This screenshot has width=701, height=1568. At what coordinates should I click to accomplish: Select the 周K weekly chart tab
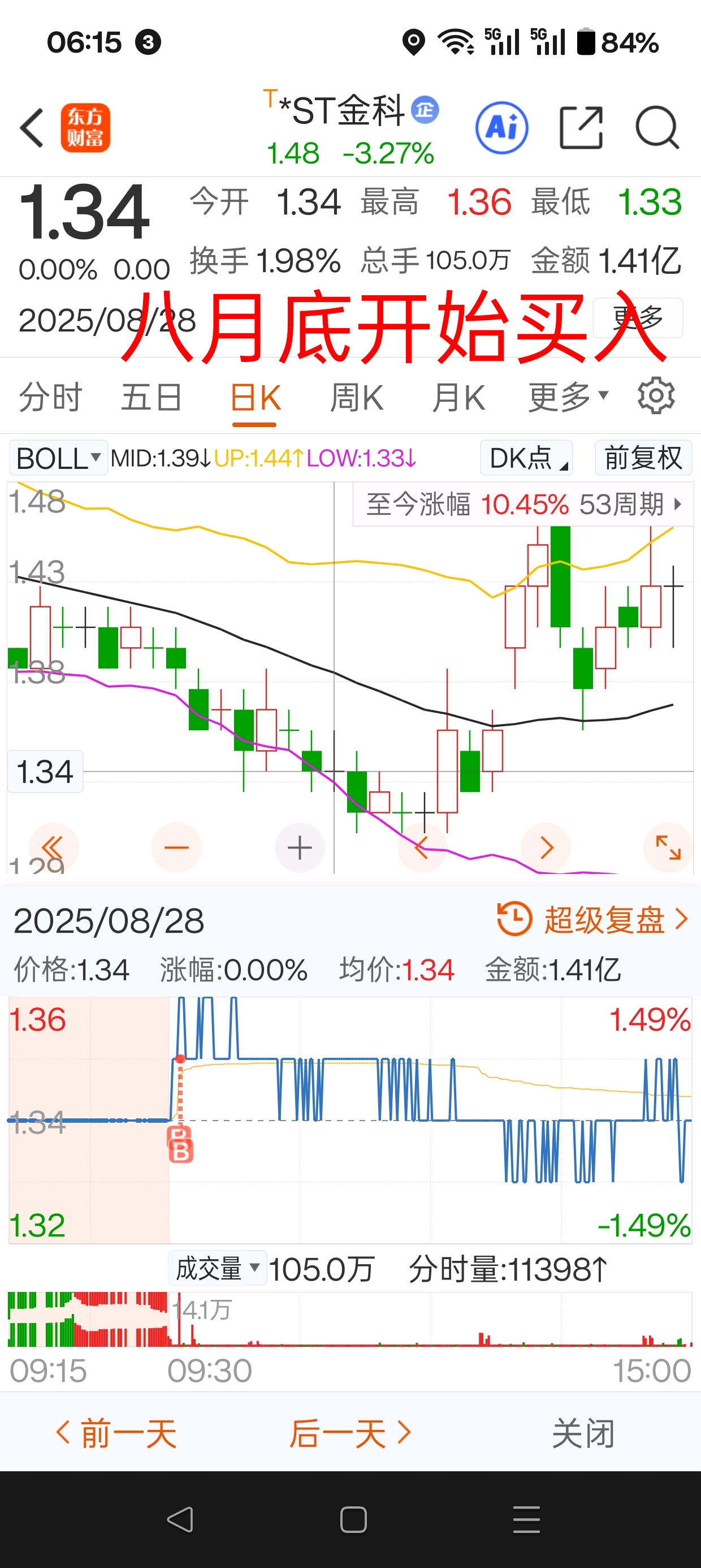tap(357, 398)
